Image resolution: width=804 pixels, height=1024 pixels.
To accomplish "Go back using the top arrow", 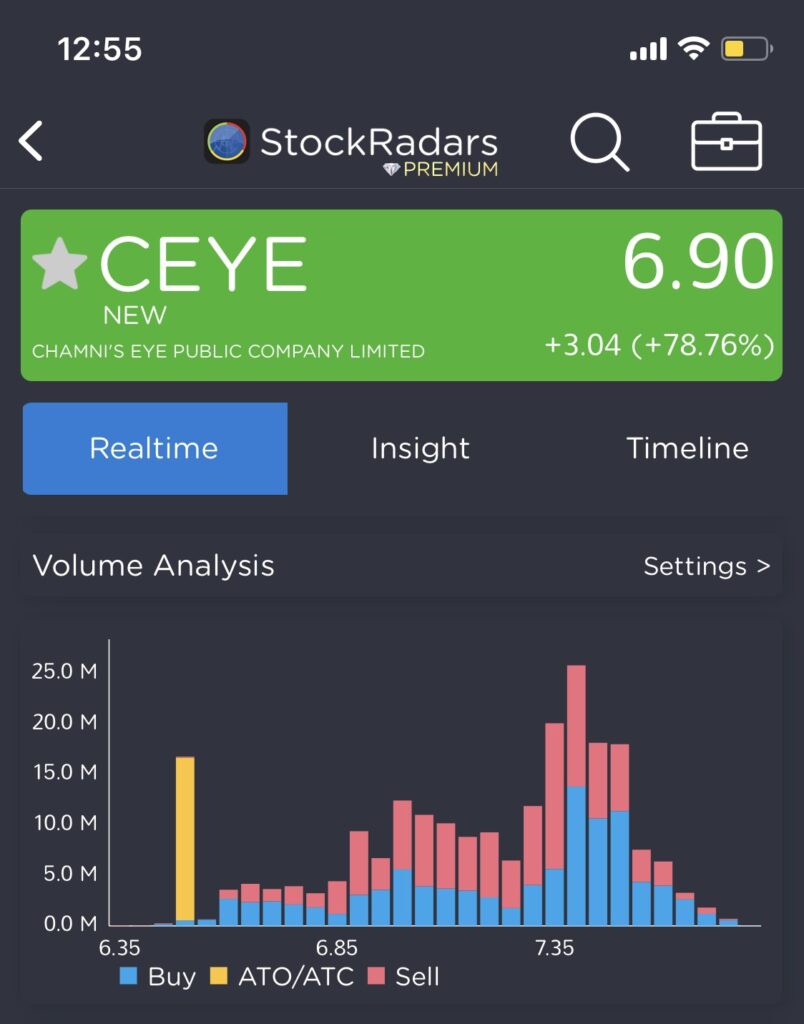I will (31, 141).
